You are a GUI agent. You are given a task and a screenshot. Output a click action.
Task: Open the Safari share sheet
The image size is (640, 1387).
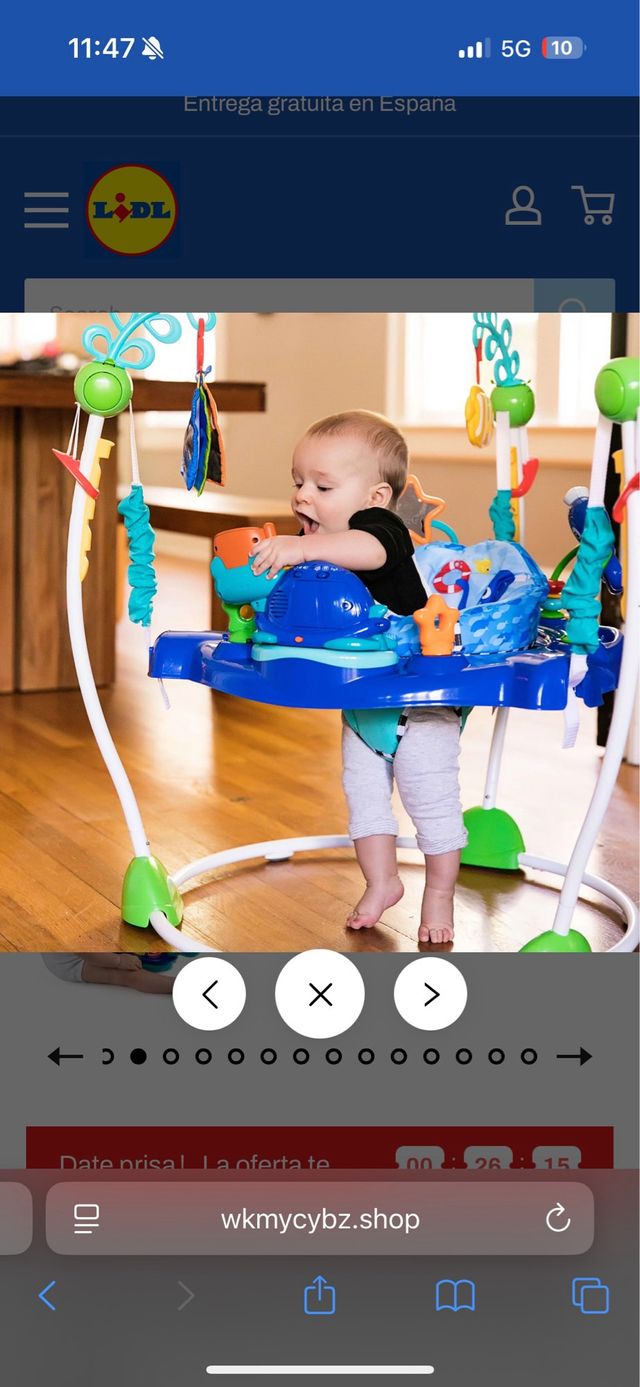click(x=319, y=1296)
